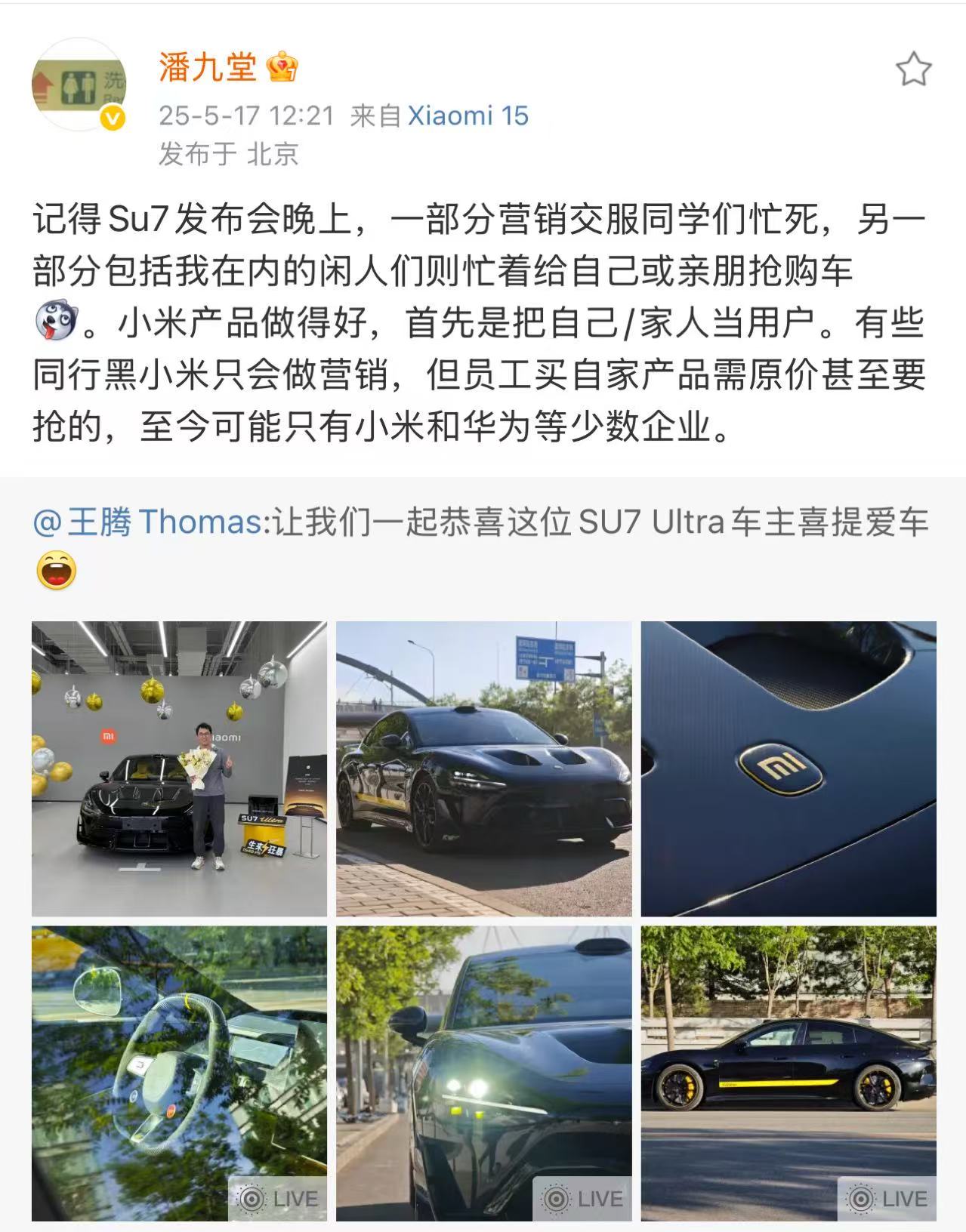Image resolution: width=966 pixels, height=1232 pixels.
Task: Open the side-view car live photo
Action: [788, 1073]
